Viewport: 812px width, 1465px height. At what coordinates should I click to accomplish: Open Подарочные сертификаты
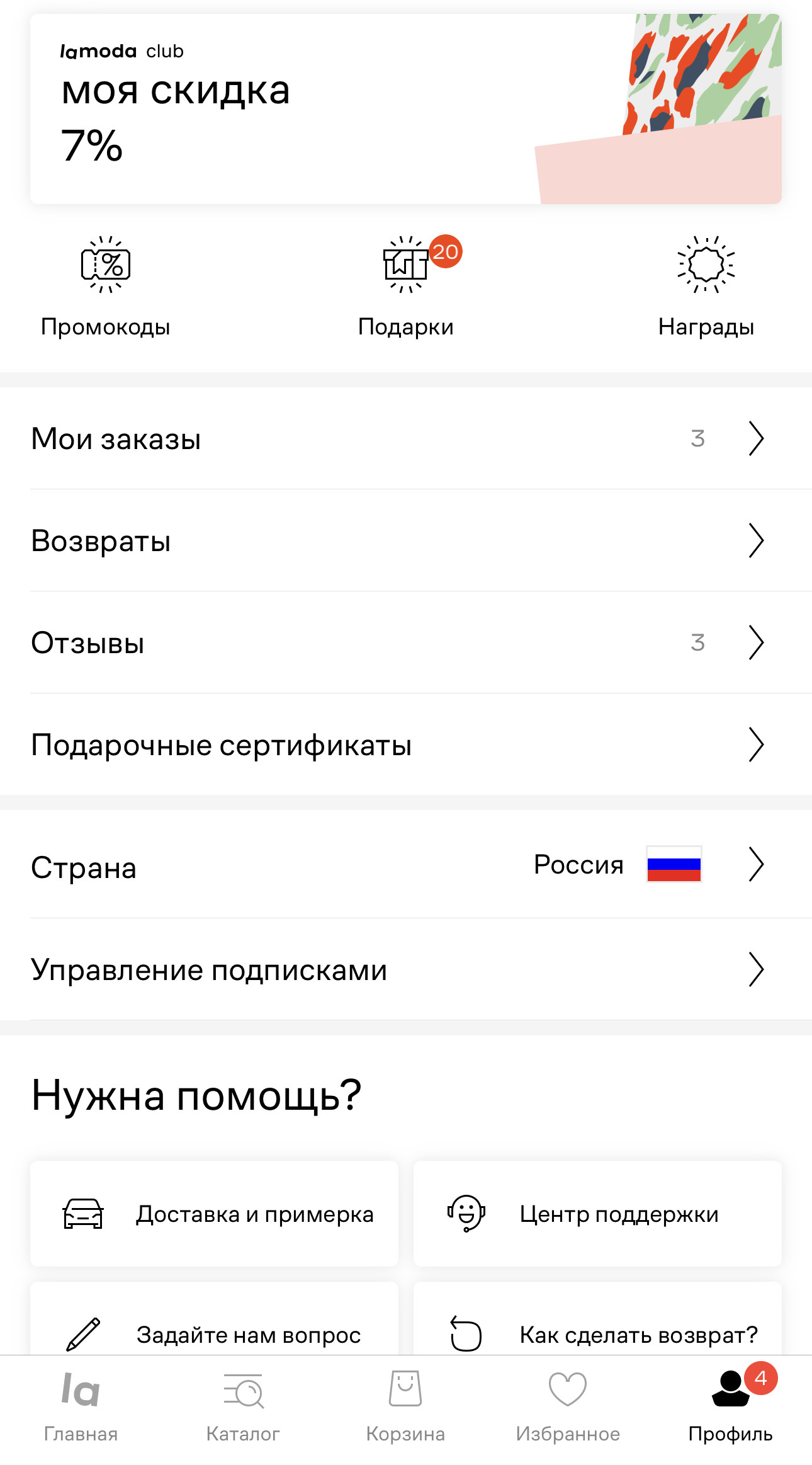click(x=405, y=744)
